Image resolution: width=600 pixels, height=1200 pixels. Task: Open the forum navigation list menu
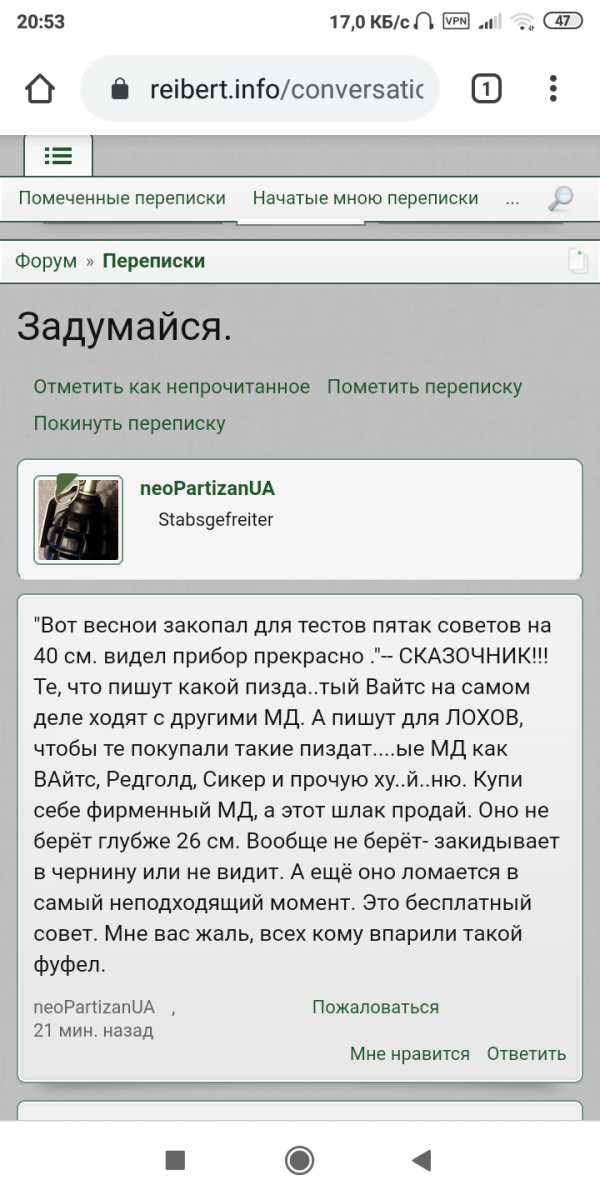(x=58, y=156)
